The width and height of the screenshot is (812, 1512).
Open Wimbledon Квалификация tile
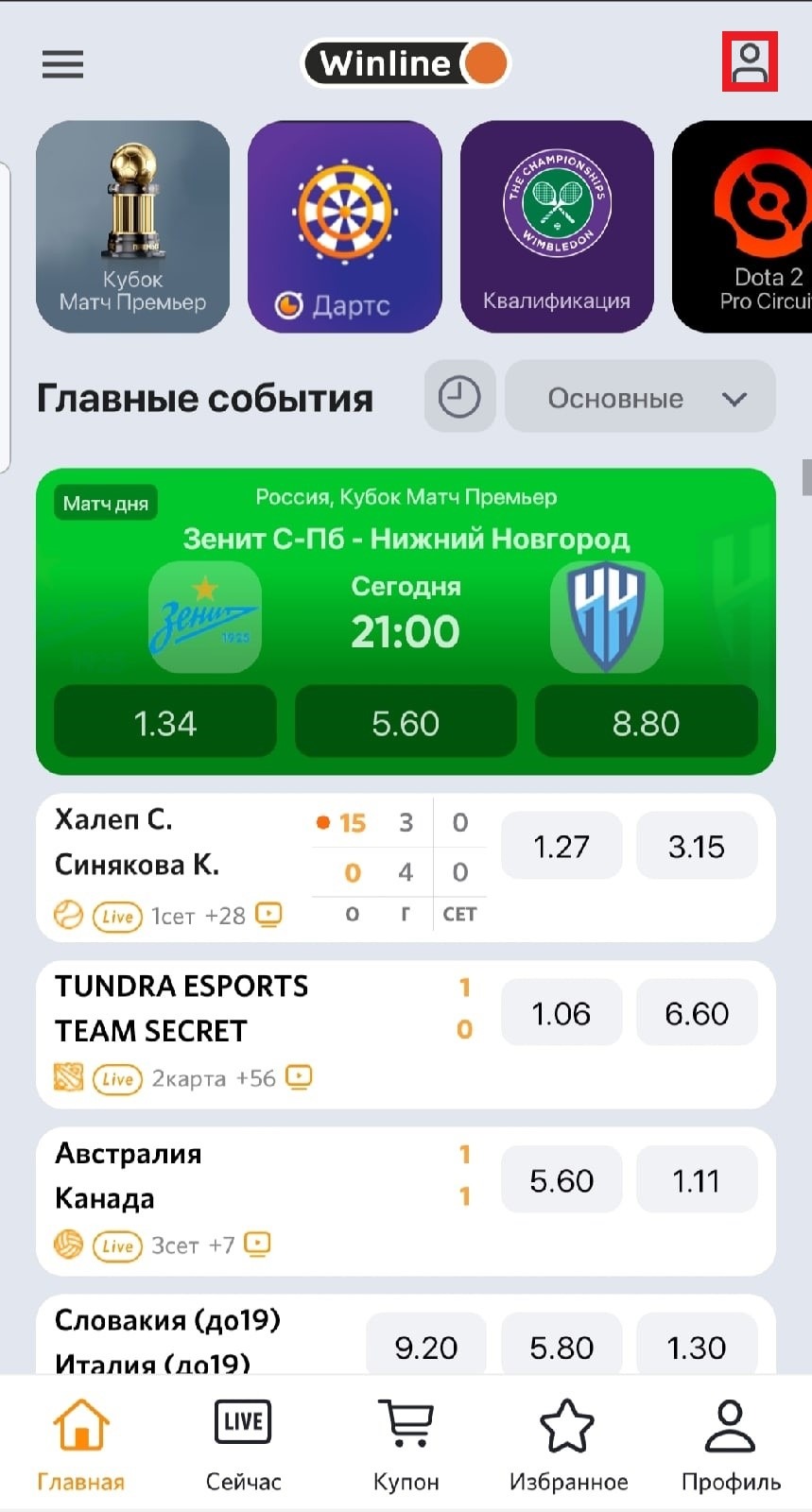tap(557, 227)
